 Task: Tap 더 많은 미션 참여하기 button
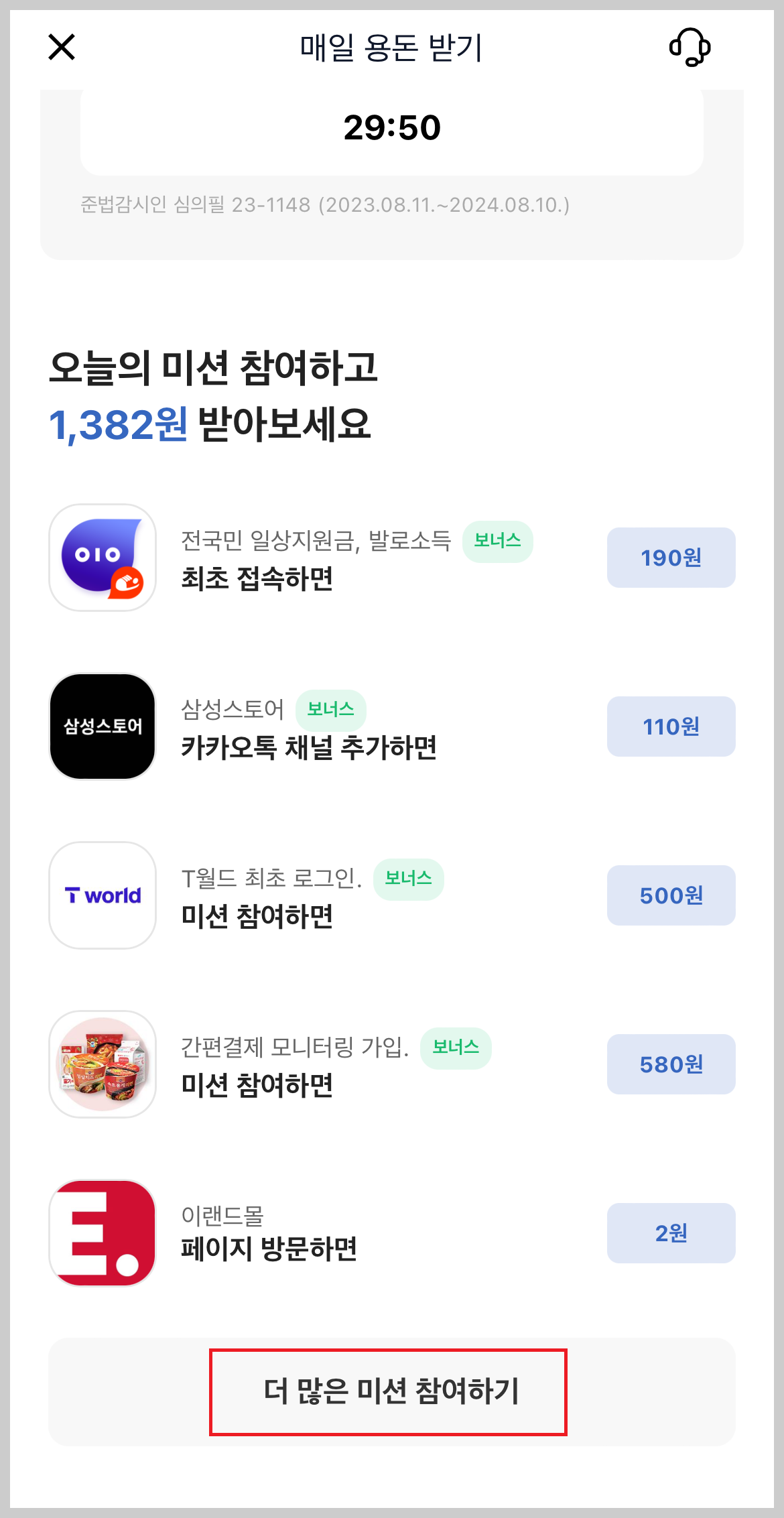[x=391, y=1392]
